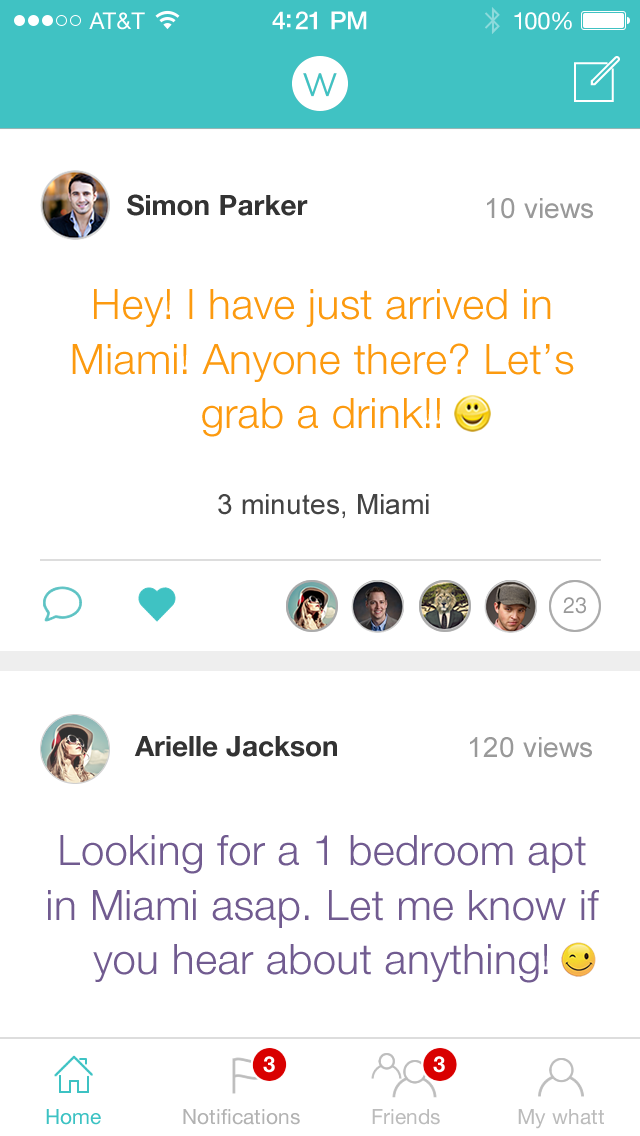
Task: Comment on Simon Parker's post
Action: click(62, 604)
